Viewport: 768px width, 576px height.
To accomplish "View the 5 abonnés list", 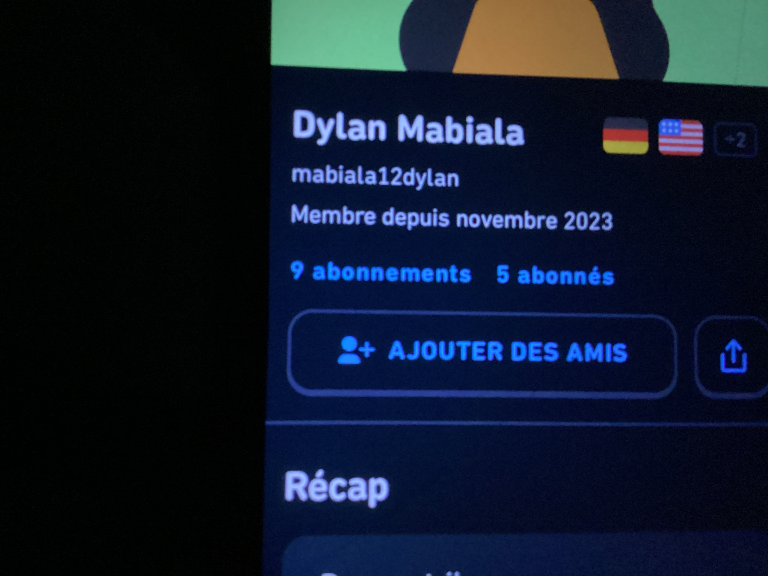I will [555, 276].
